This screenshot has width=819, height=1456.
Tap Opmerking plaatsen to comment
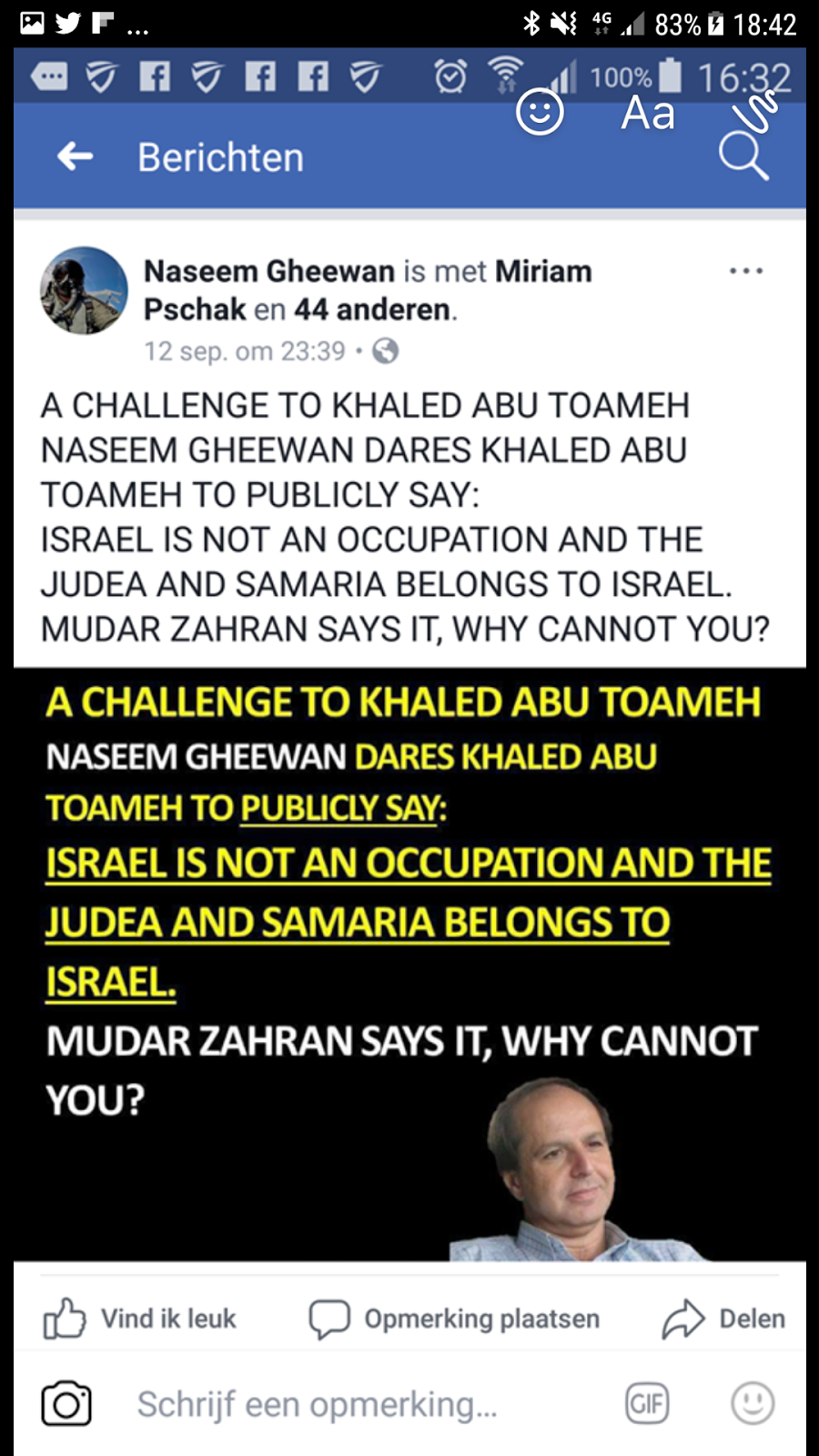pos(454,1319)
